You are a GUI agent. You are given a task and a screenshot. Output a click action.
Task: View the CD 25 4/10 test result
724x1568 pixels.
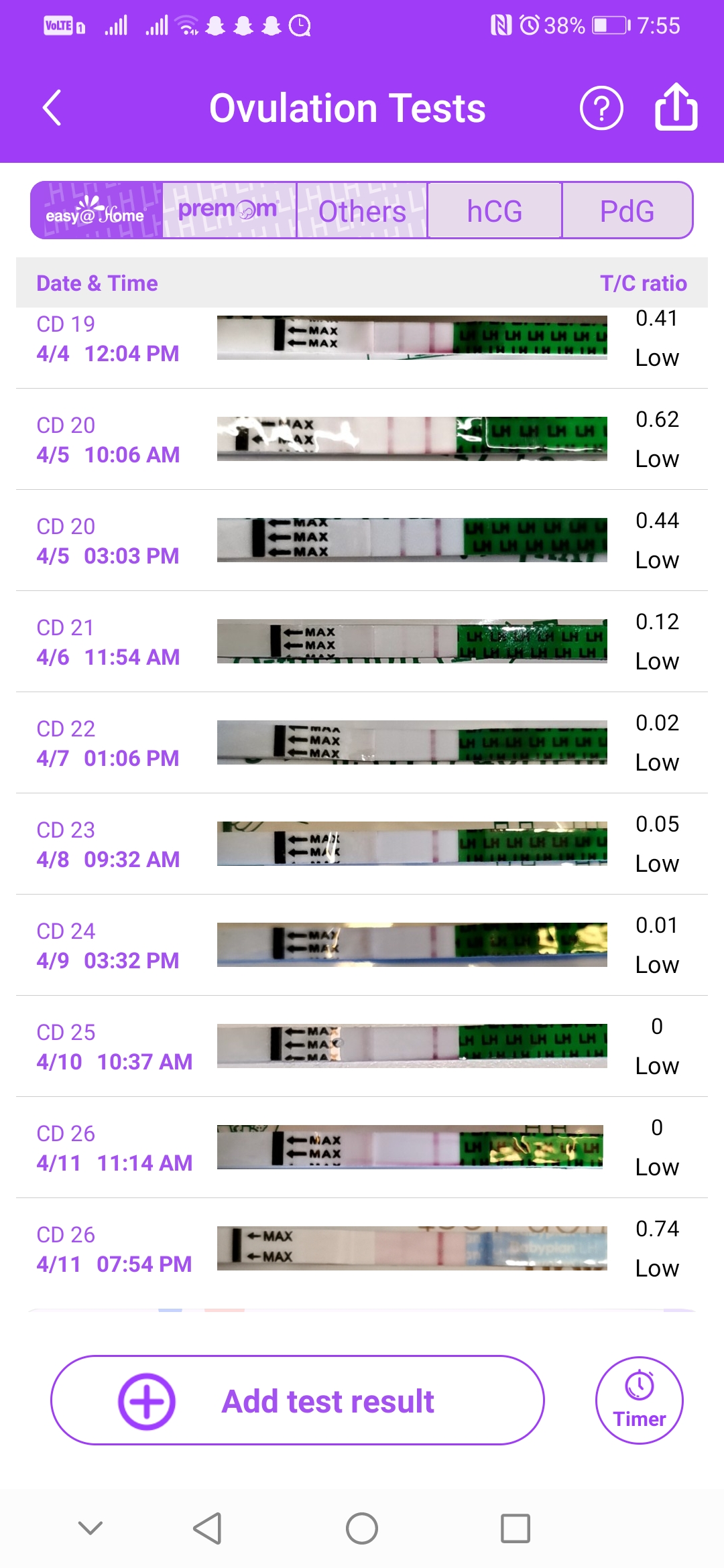click(x=362, y=1047)
